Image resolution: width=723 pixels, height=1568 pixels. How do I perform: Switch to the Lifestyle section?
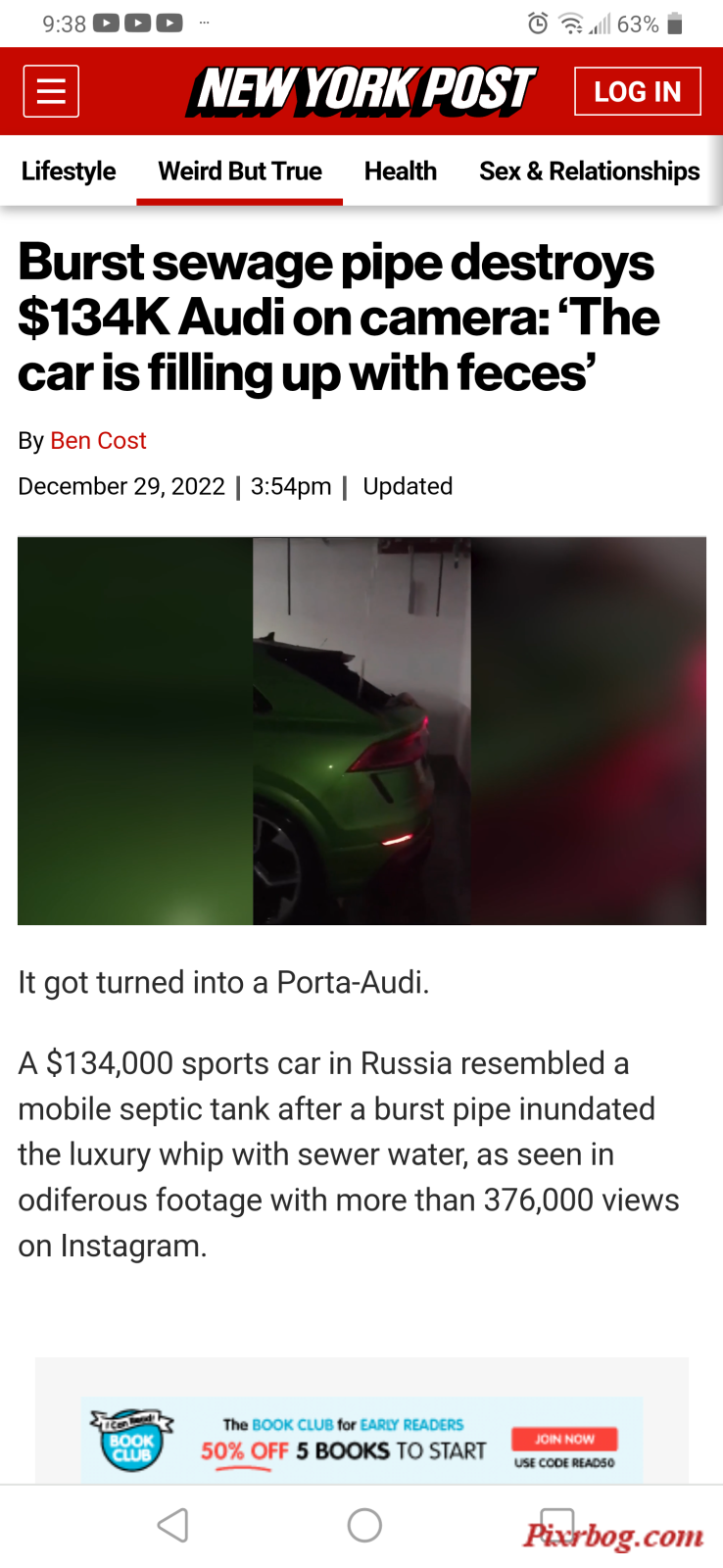click(69, 171)
